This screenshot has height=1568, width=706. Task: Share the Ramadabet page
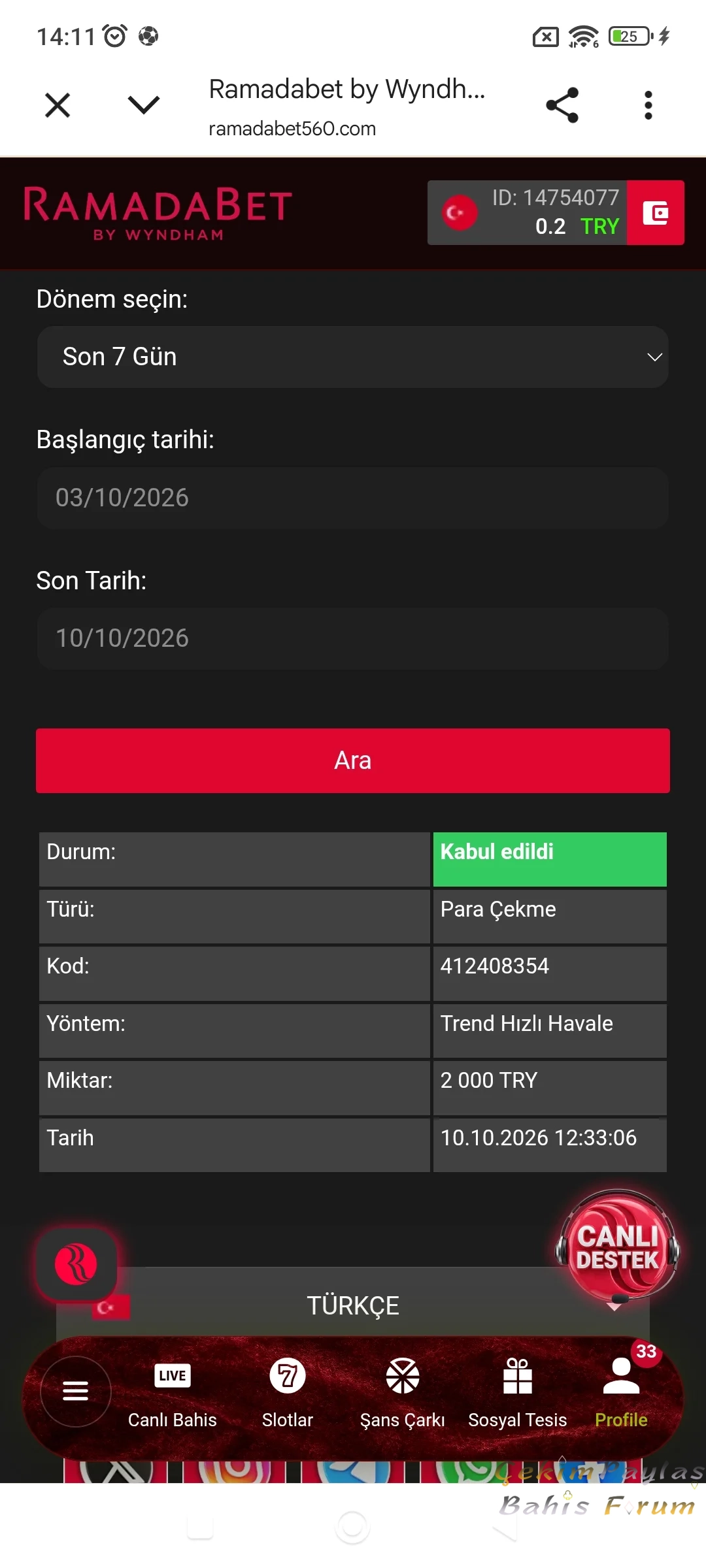click(562, 105)
